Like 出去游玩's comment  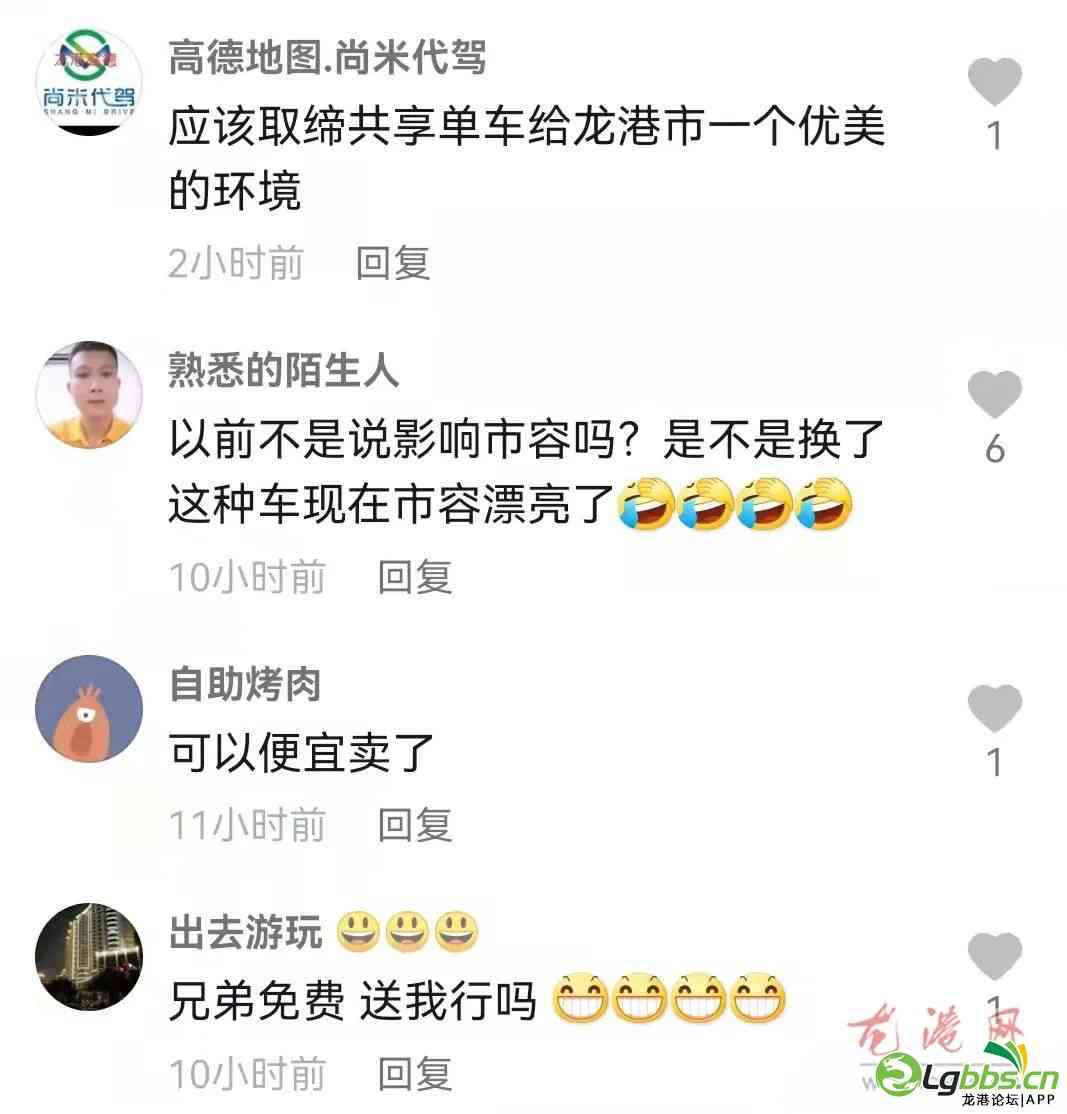(994, 957)
